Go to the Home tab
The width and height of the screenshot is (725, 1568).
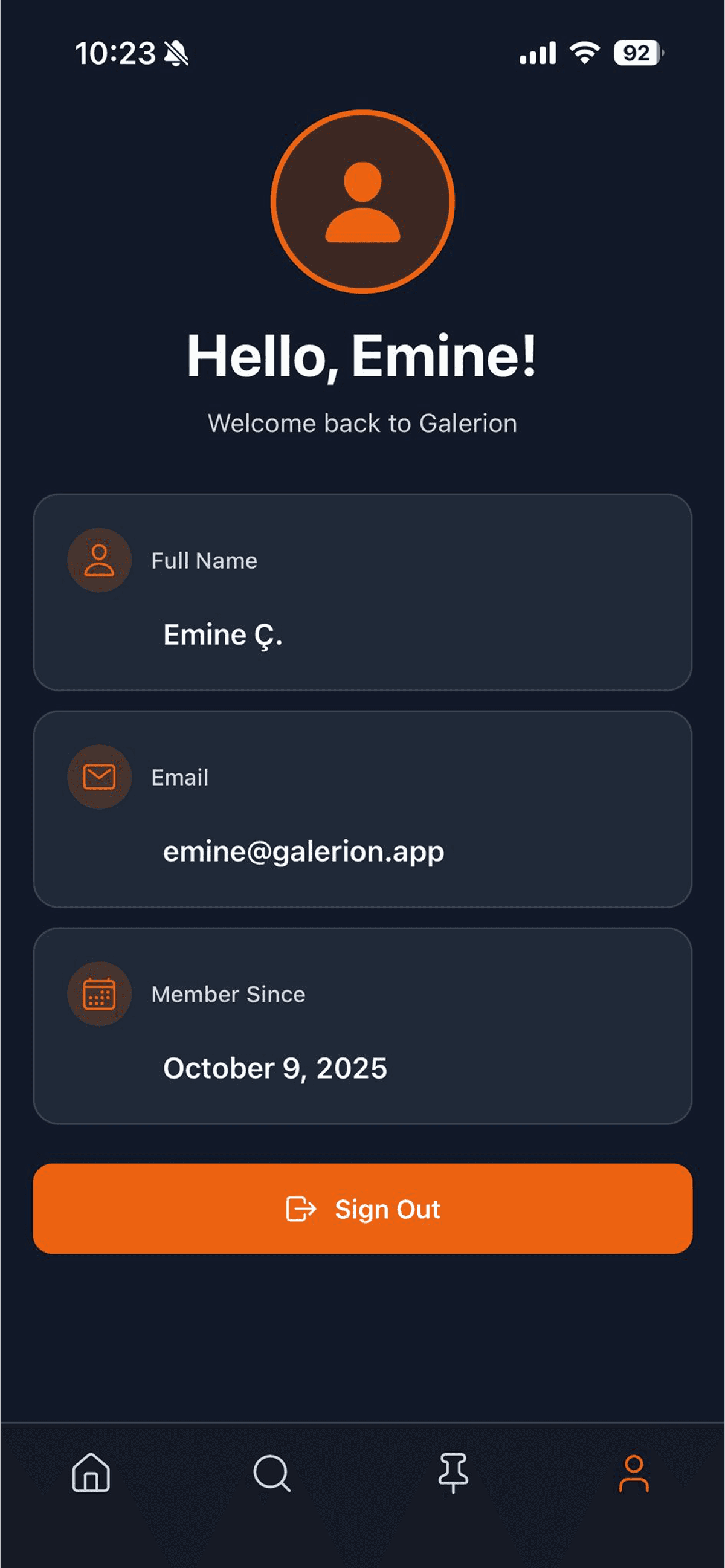pyautogui.click(x=91, y=1473)
